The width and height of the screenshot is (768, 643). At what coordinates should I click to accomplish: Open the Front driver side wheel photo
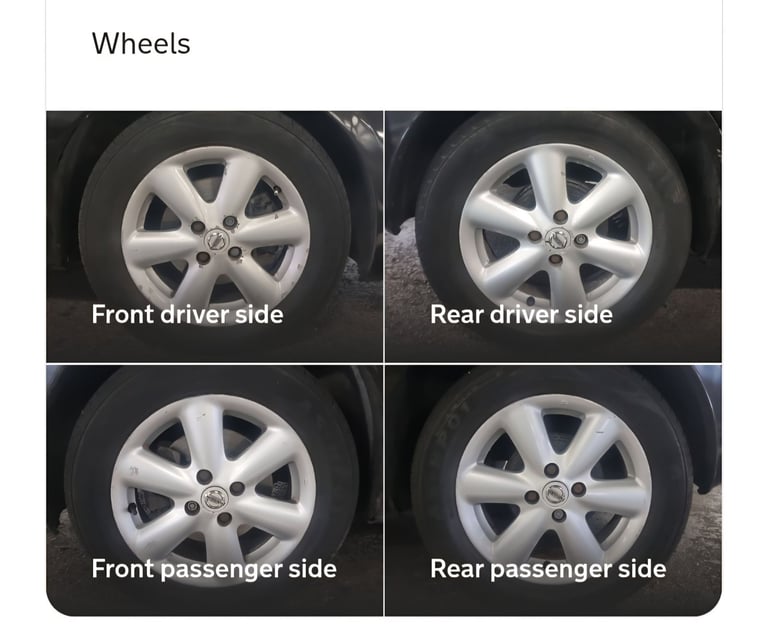click(x=214, y=236)
